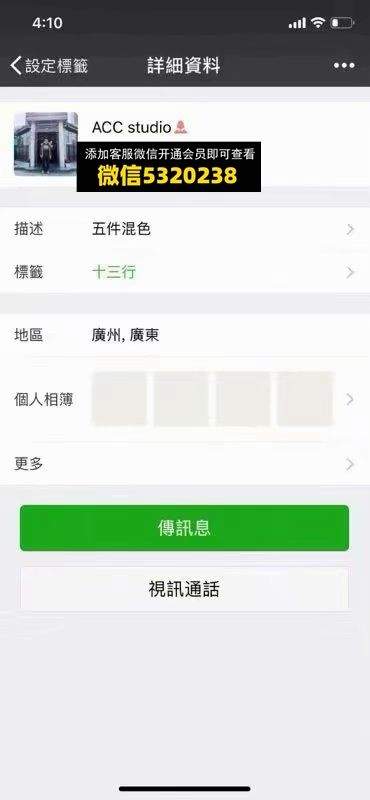The height and width of the screenshot is (800, 370).
Task: Edit the 標籤 十三行 row
Action: [185, 272]
